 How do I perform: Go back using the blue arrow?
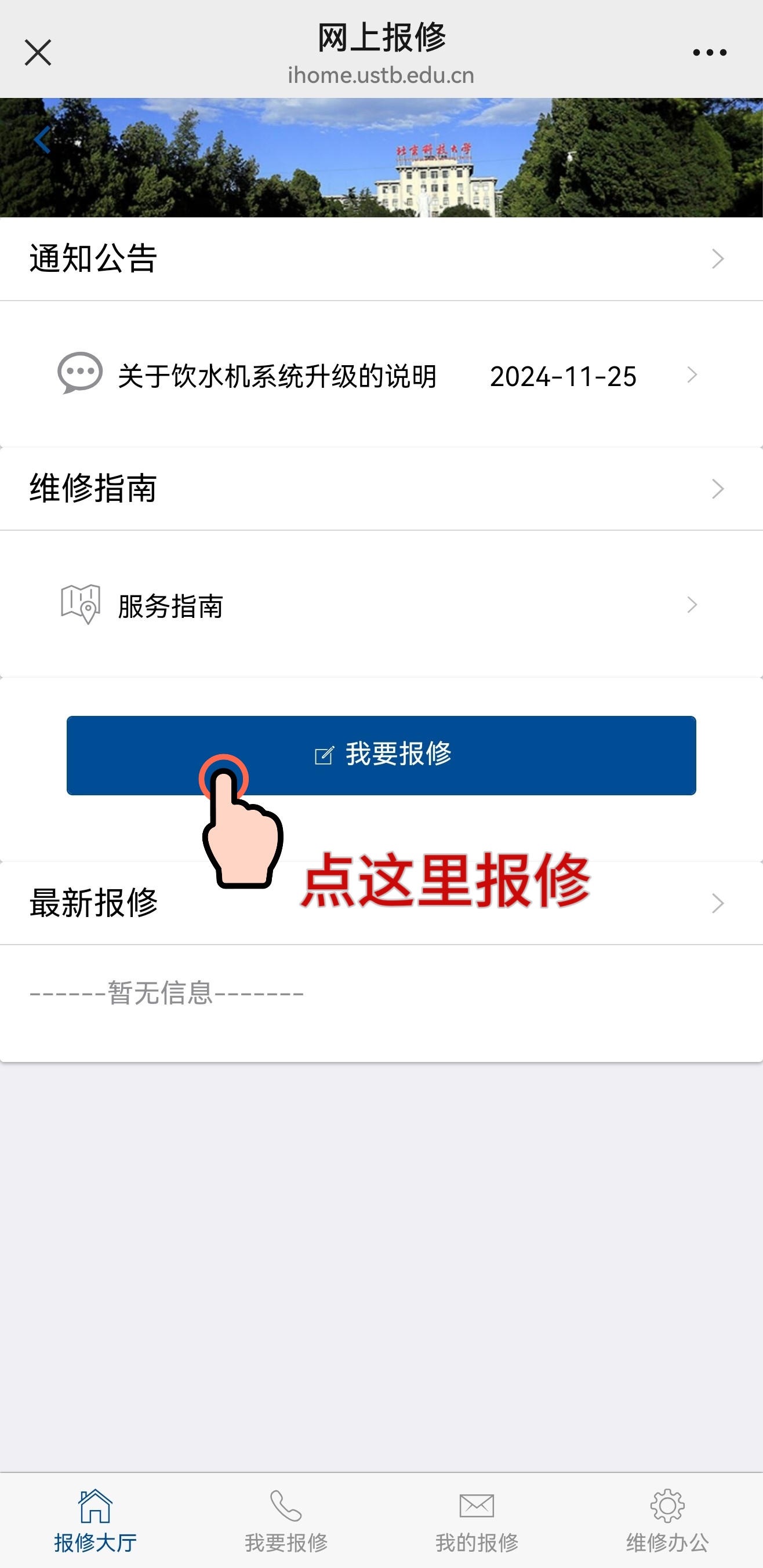point(41,140)
